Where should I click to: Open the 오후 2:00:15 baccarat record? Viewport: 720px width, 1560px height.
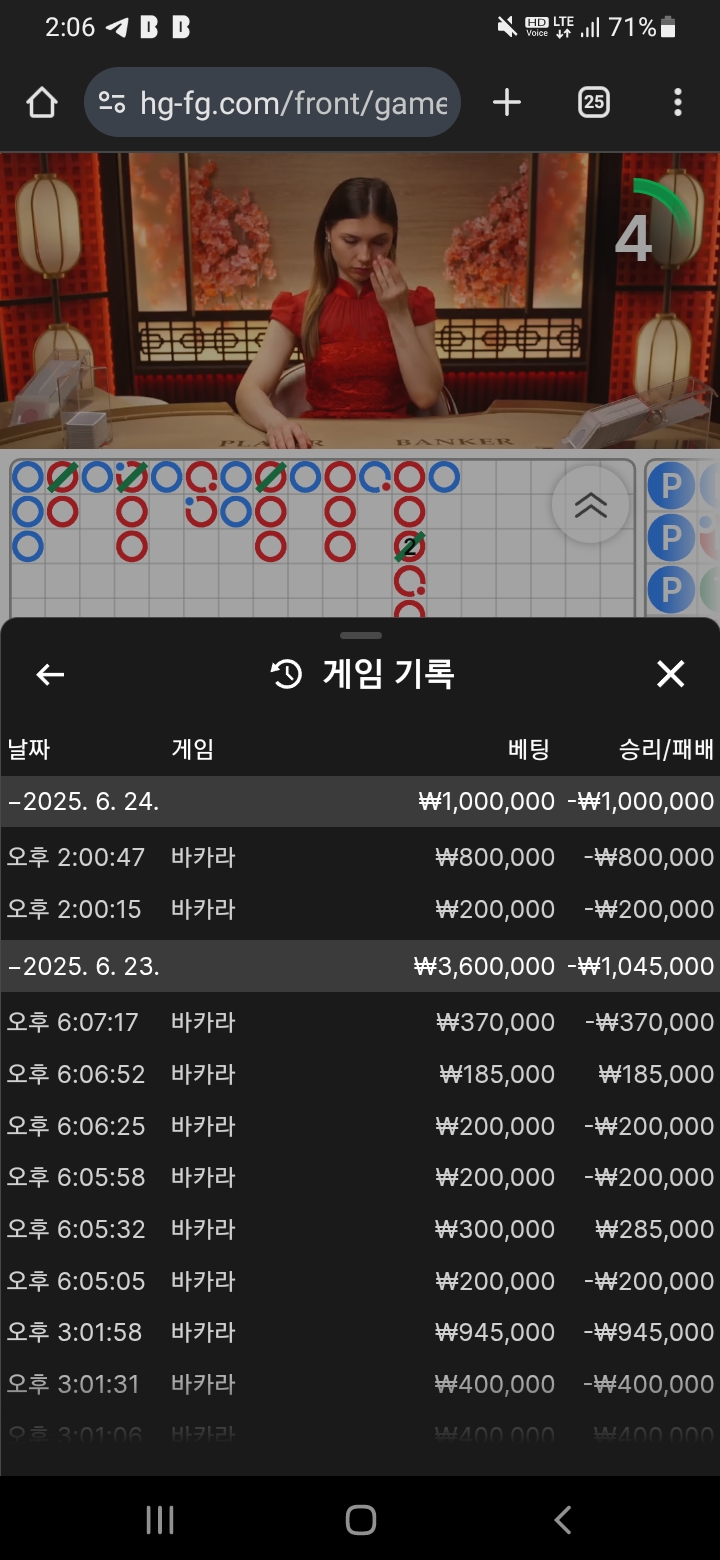pyautogui.click(x=360, y=909)
